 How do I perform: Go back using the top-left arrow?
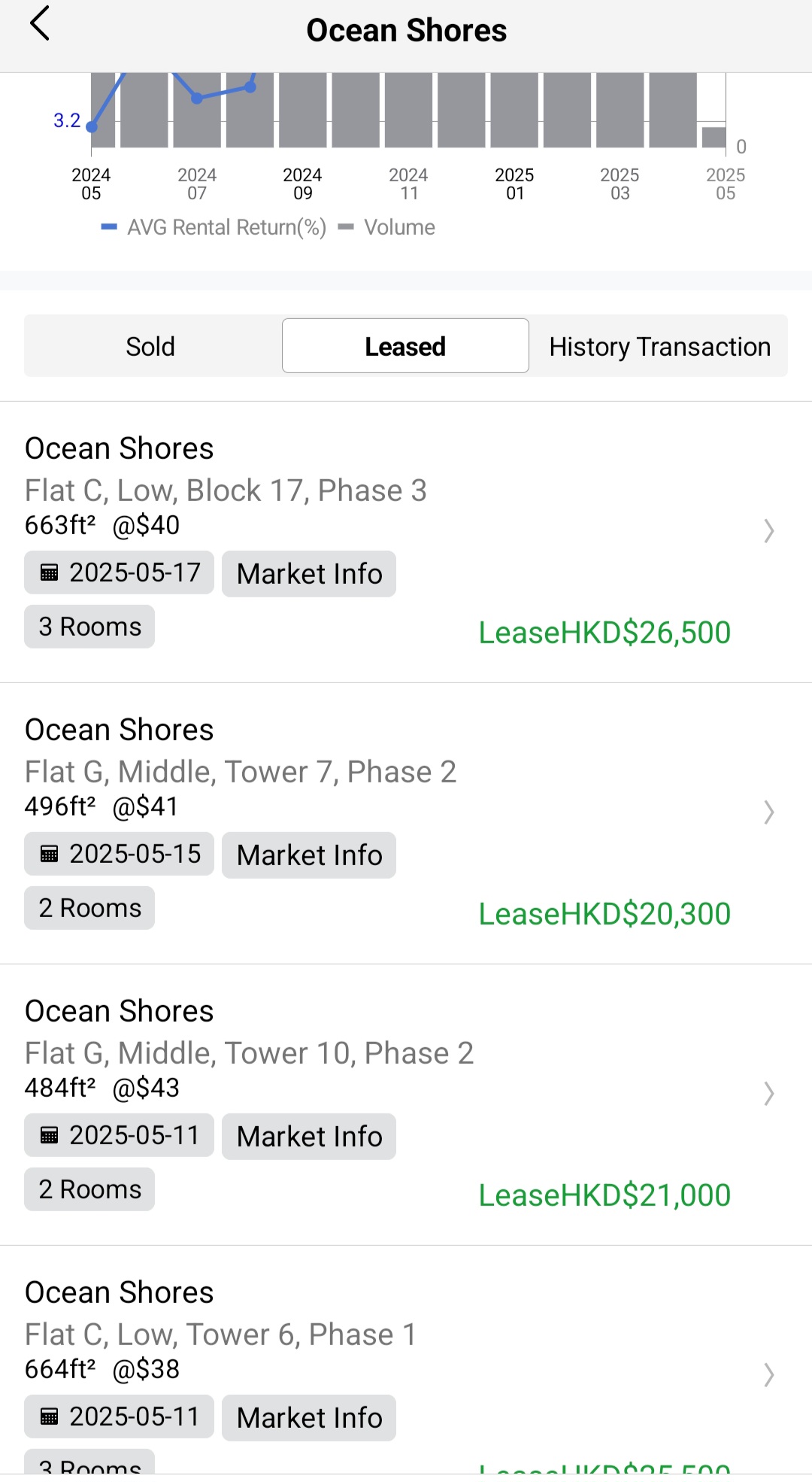tap(41, 24)
